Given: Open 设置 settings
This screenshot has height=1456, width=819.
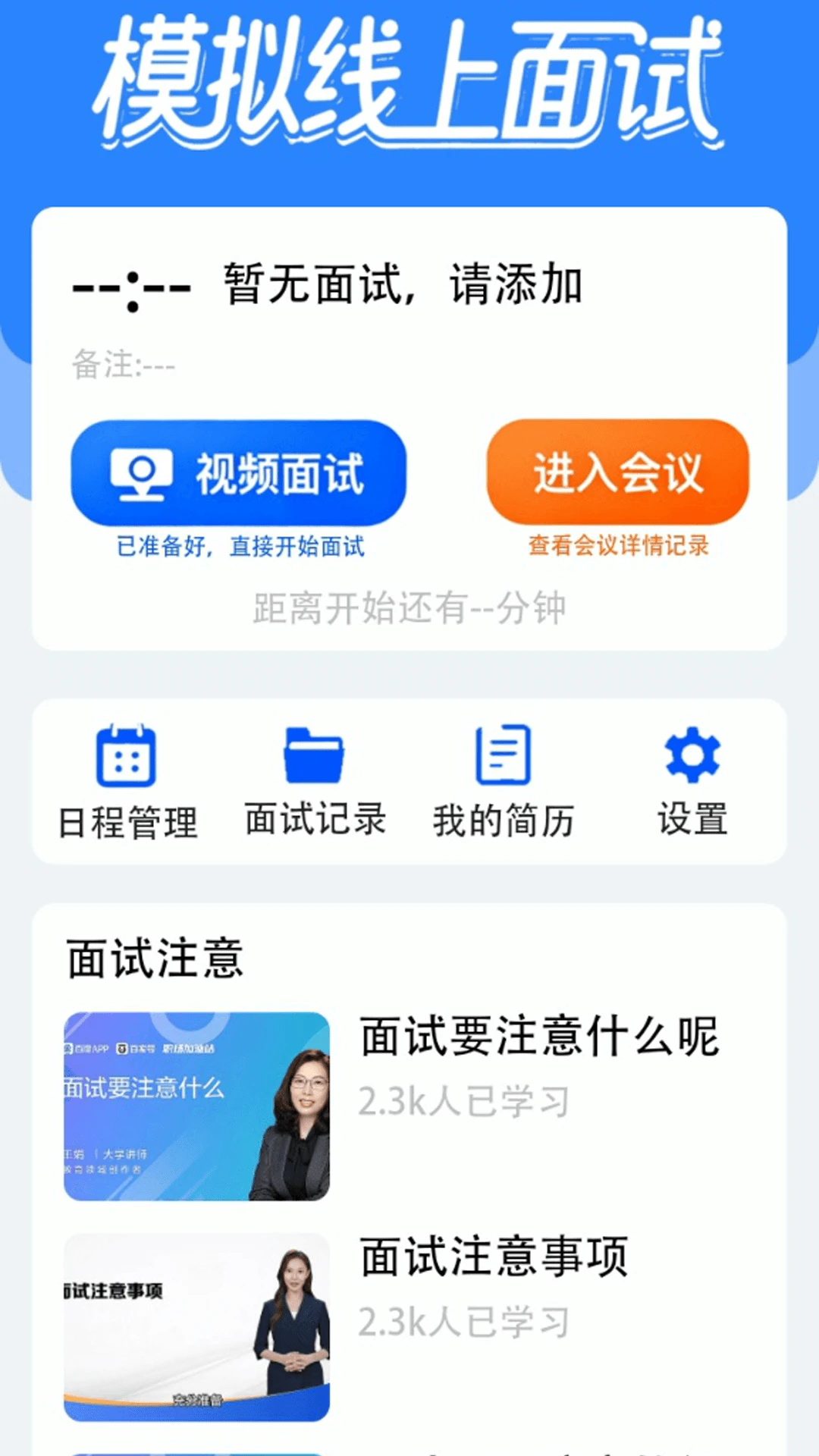Looking at the screenshot, I should [692, 782].
